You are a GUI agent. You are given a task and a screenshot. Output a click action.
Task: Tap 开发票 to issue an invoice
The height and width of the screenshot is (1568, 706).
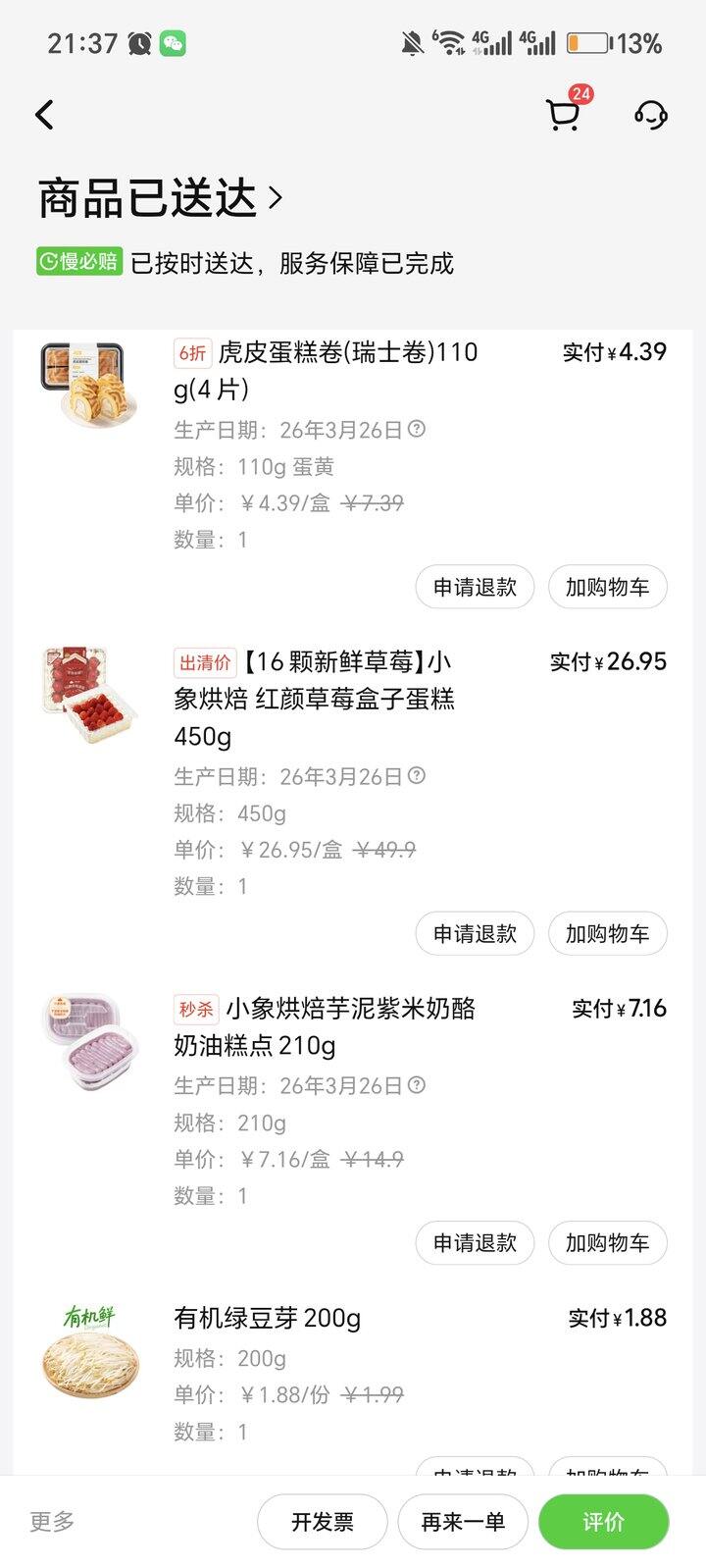[x=322, y=1522]
